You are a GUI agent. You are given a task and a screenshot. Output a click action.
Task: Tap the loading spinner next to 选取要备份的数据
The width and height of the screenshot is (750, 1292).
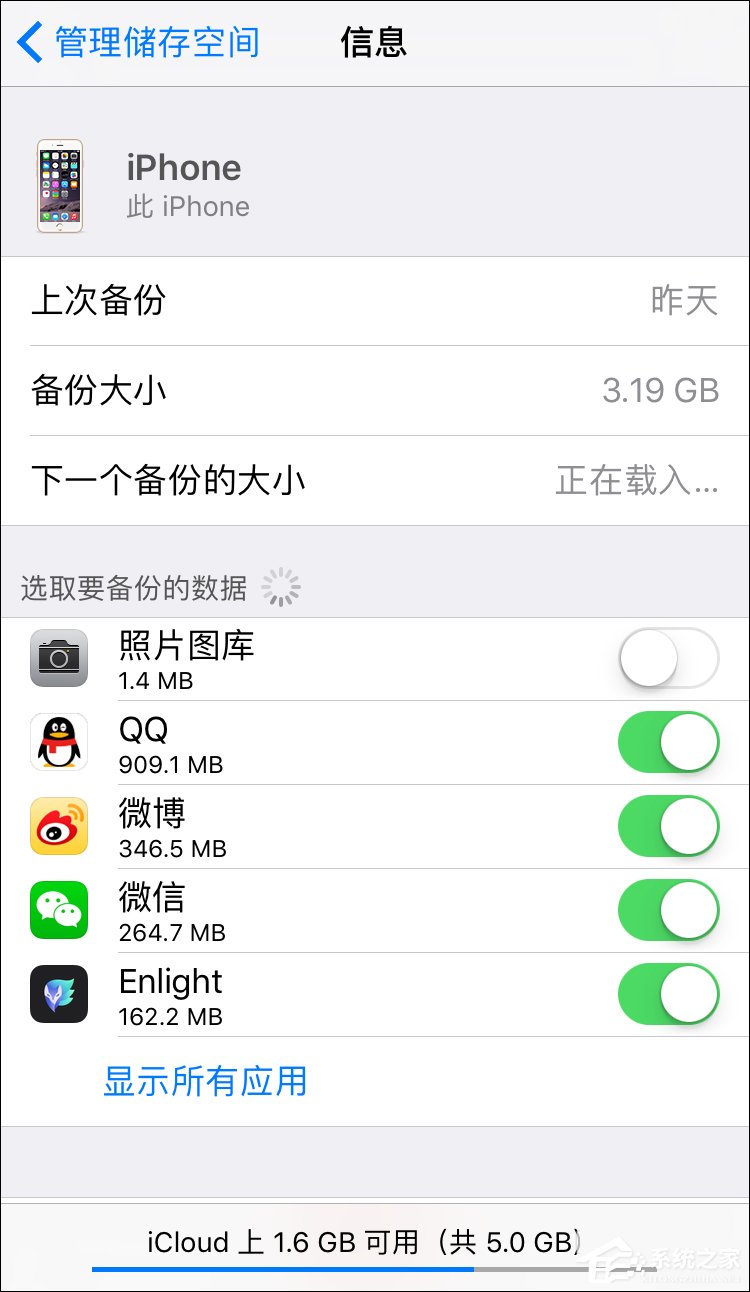281,587
